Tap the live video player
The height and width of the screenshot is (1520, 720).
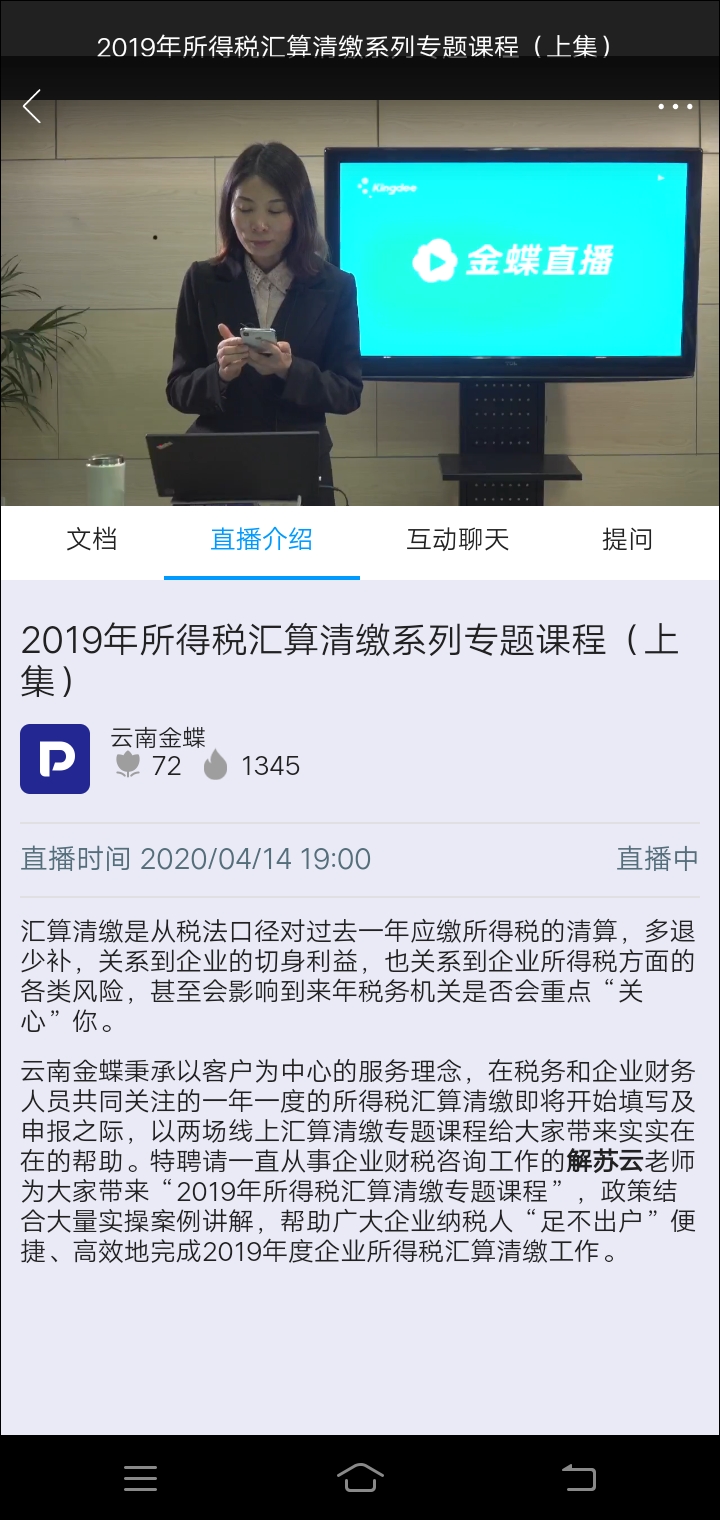tap(360, 300)
